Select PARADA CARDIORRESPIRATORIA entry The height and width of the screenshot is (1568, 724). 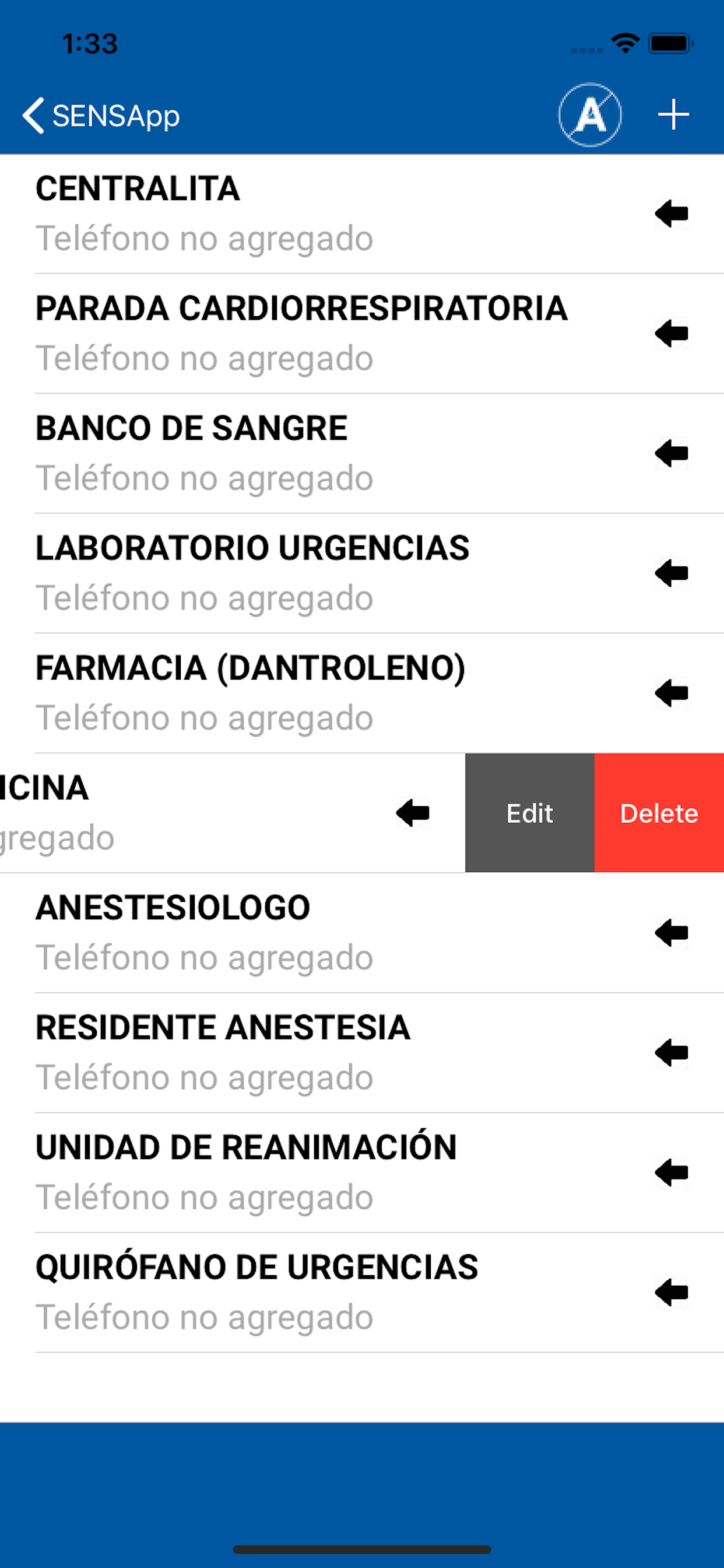362,334
